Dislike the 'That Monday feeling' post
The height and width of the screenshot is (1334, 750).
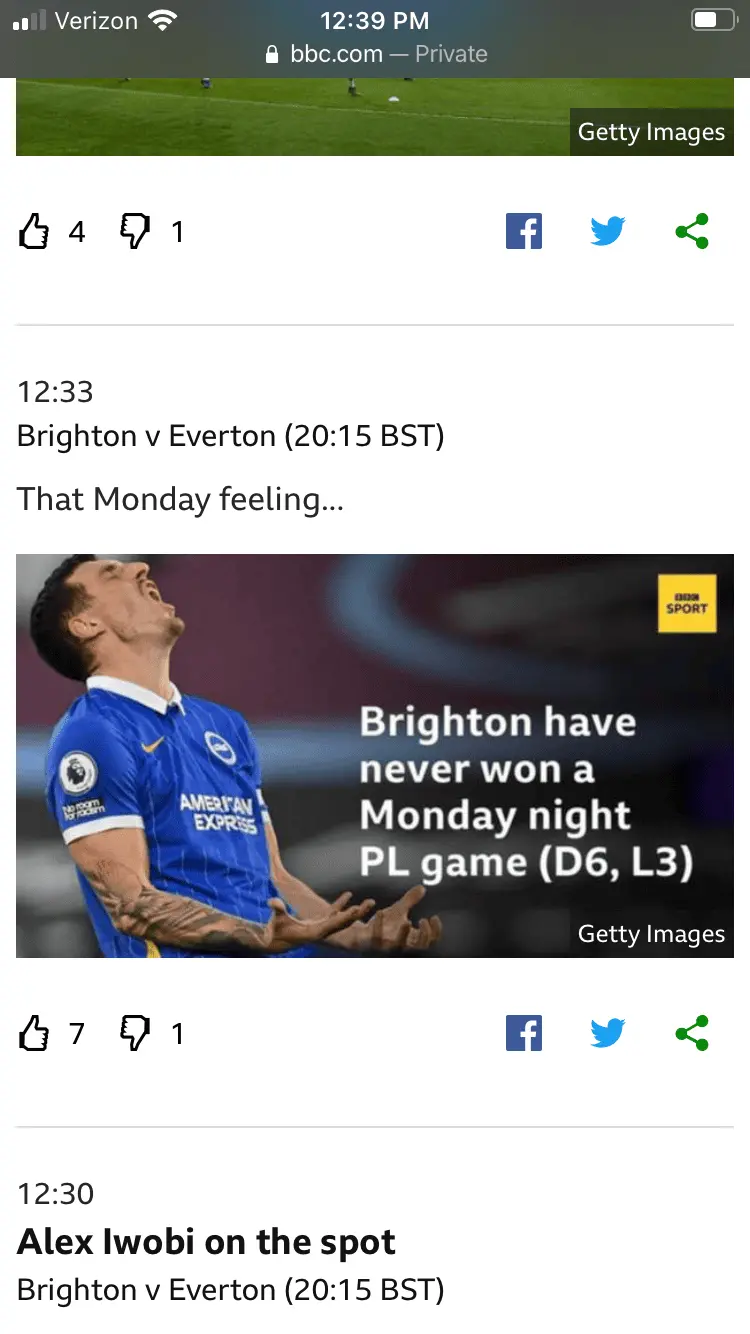pos(135,1033)
